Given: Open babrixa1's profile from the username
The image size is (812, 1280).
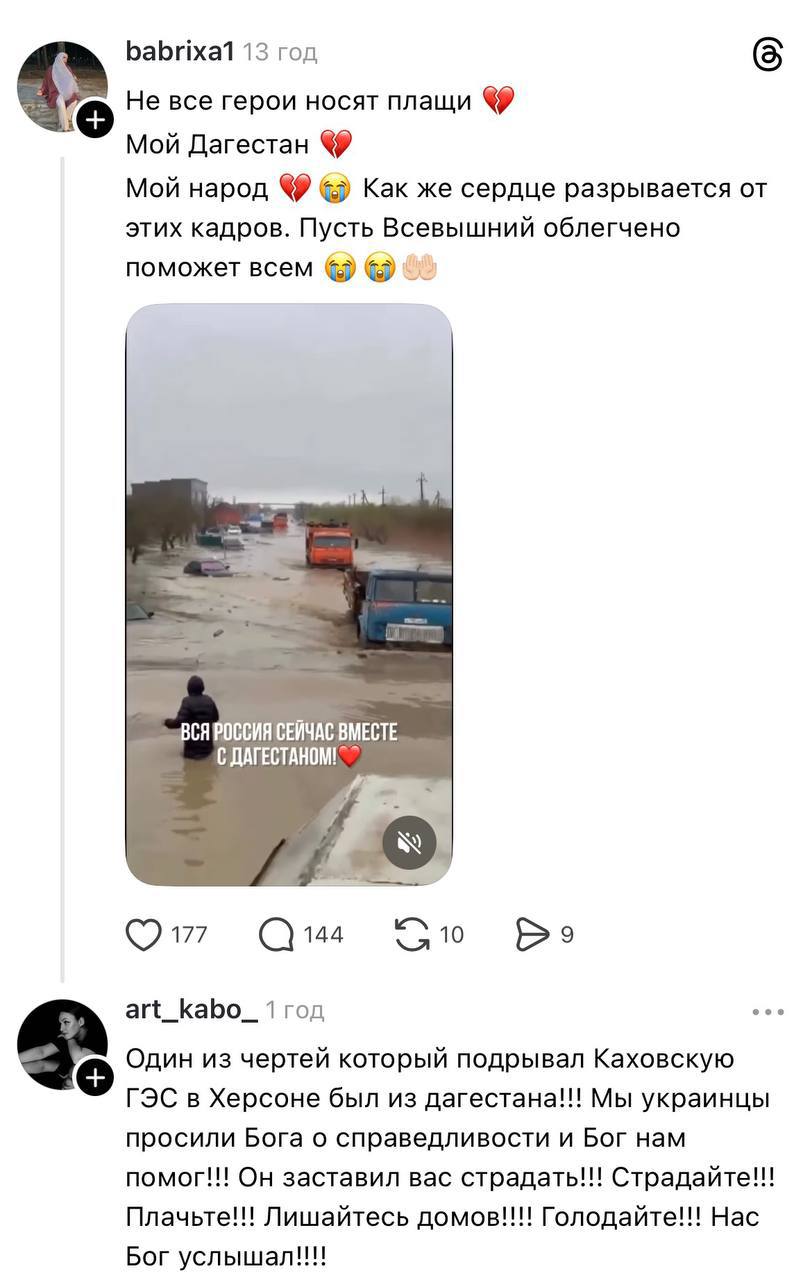Looking at the screenshot, I should pos(180,52).
